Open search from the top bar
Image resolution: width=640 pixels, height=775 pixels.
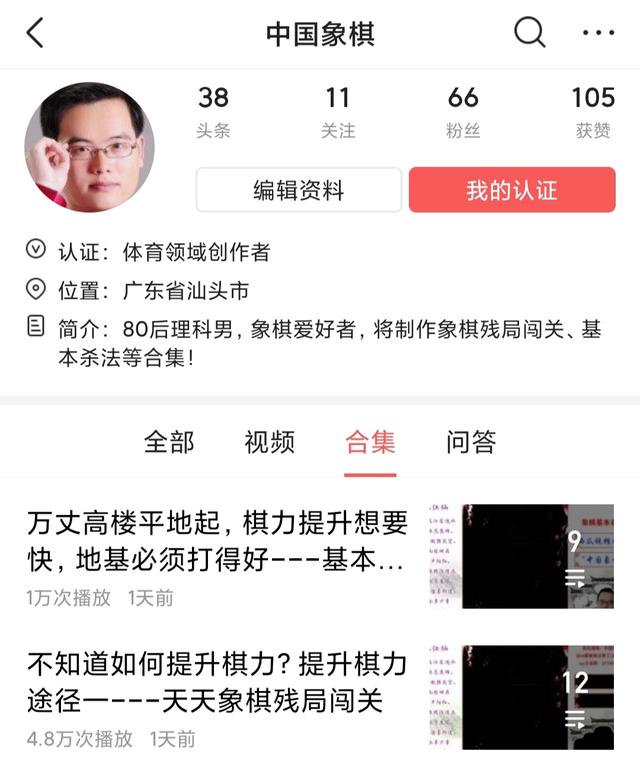pyautogui.click(x=530, y=33)
